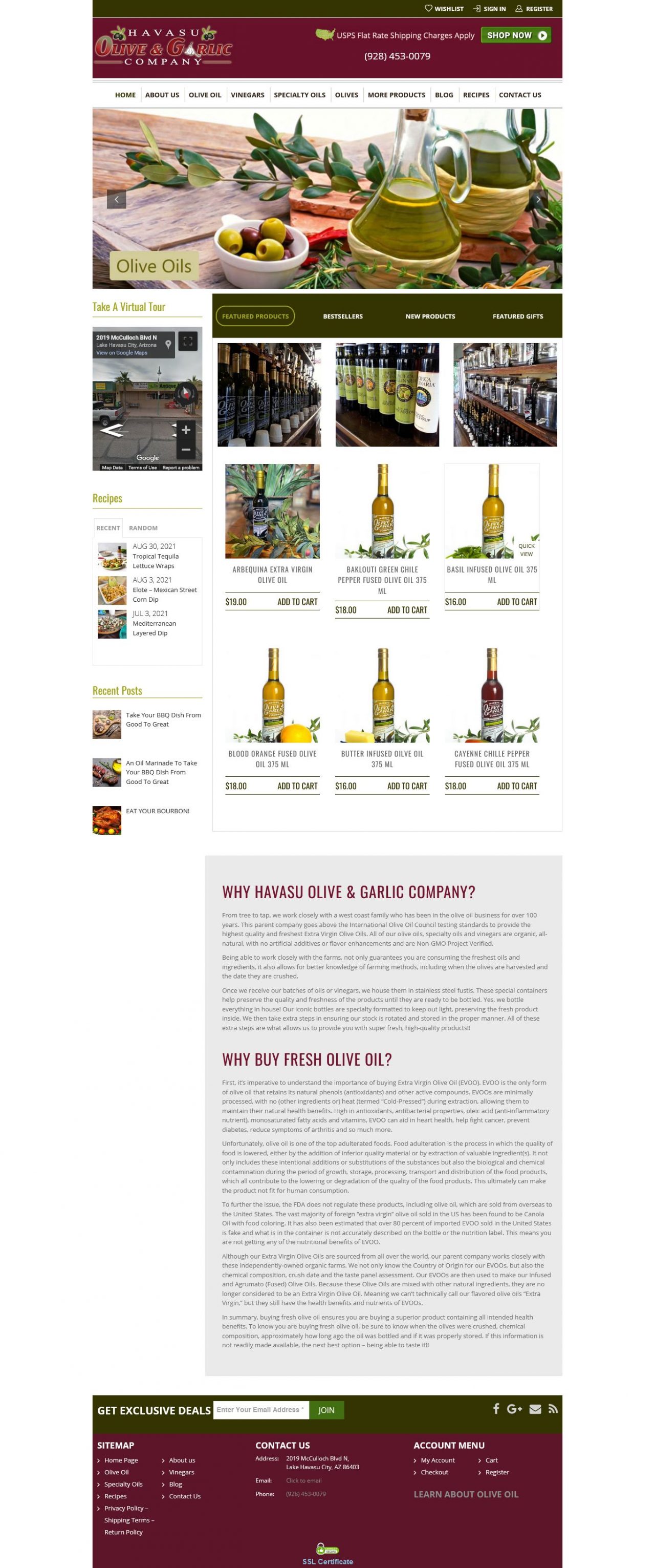
Task: Switch to the Bestsellers tab
Action: tap(342, 316)
